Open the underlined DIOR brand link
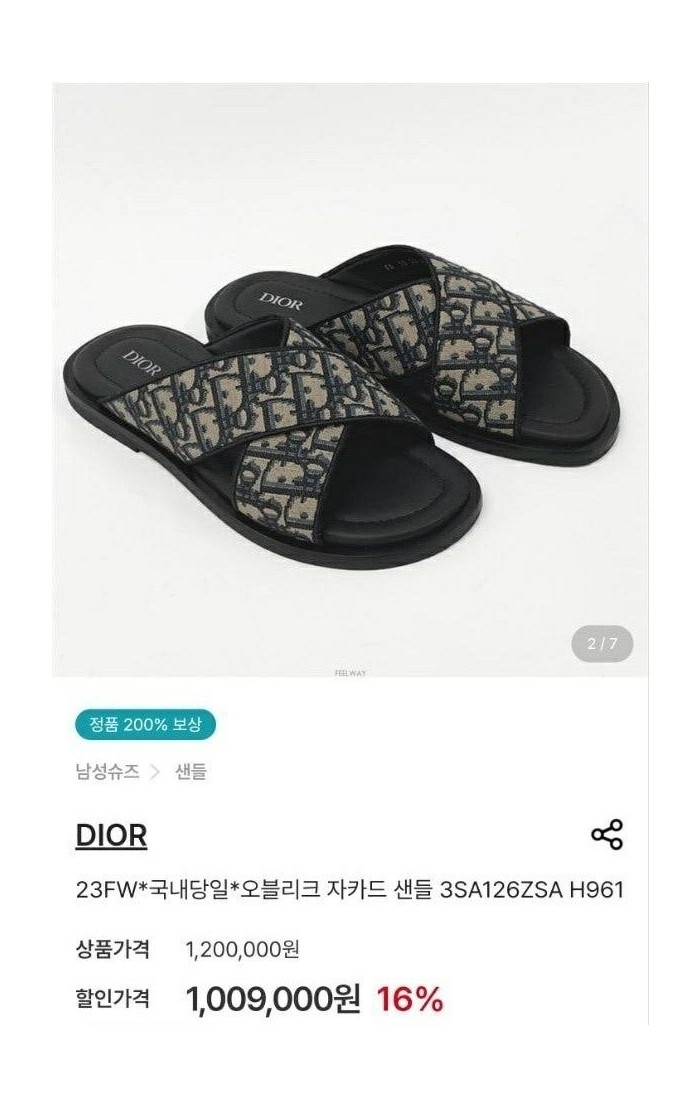700x1106 pixels. (111, 836)
